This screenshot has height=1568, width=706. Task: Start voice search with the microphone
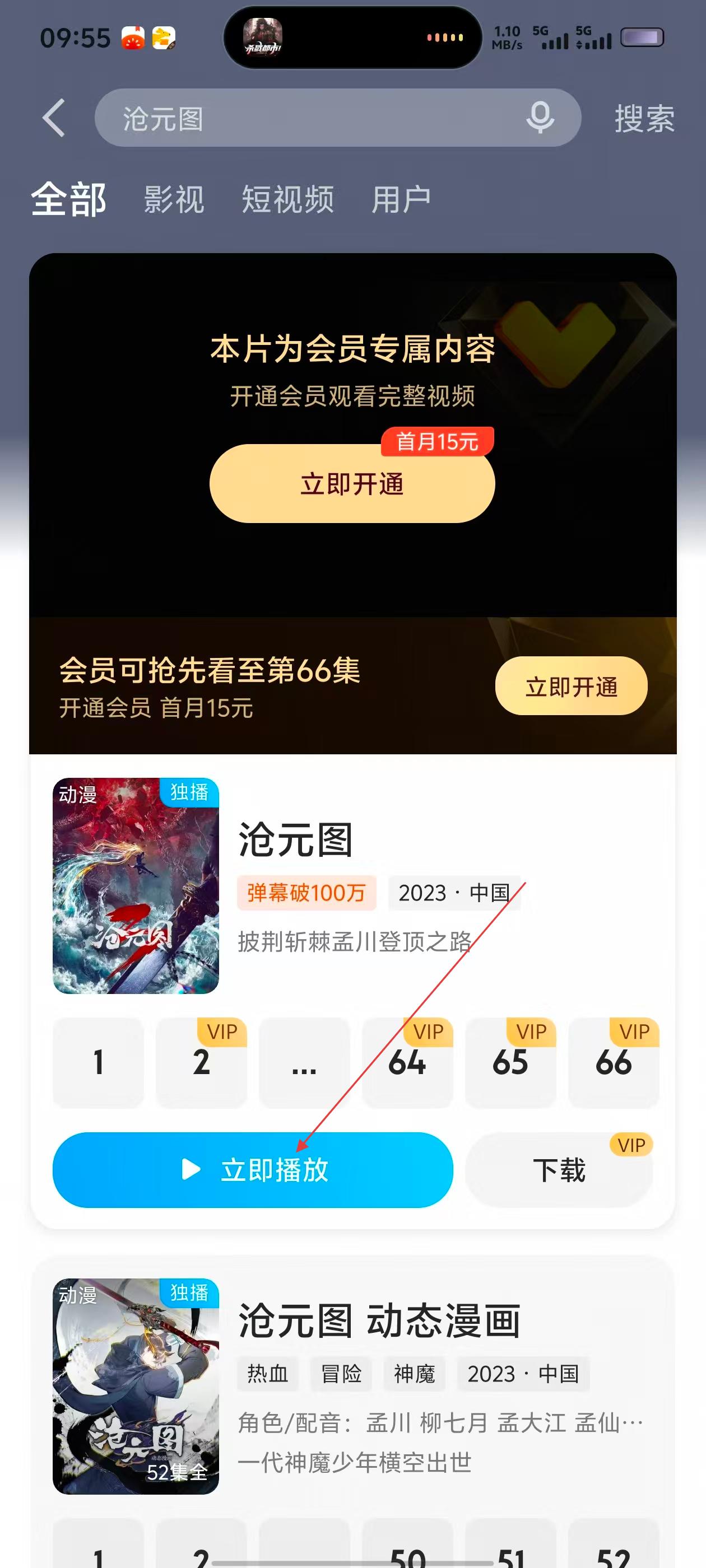coord(540,118)
